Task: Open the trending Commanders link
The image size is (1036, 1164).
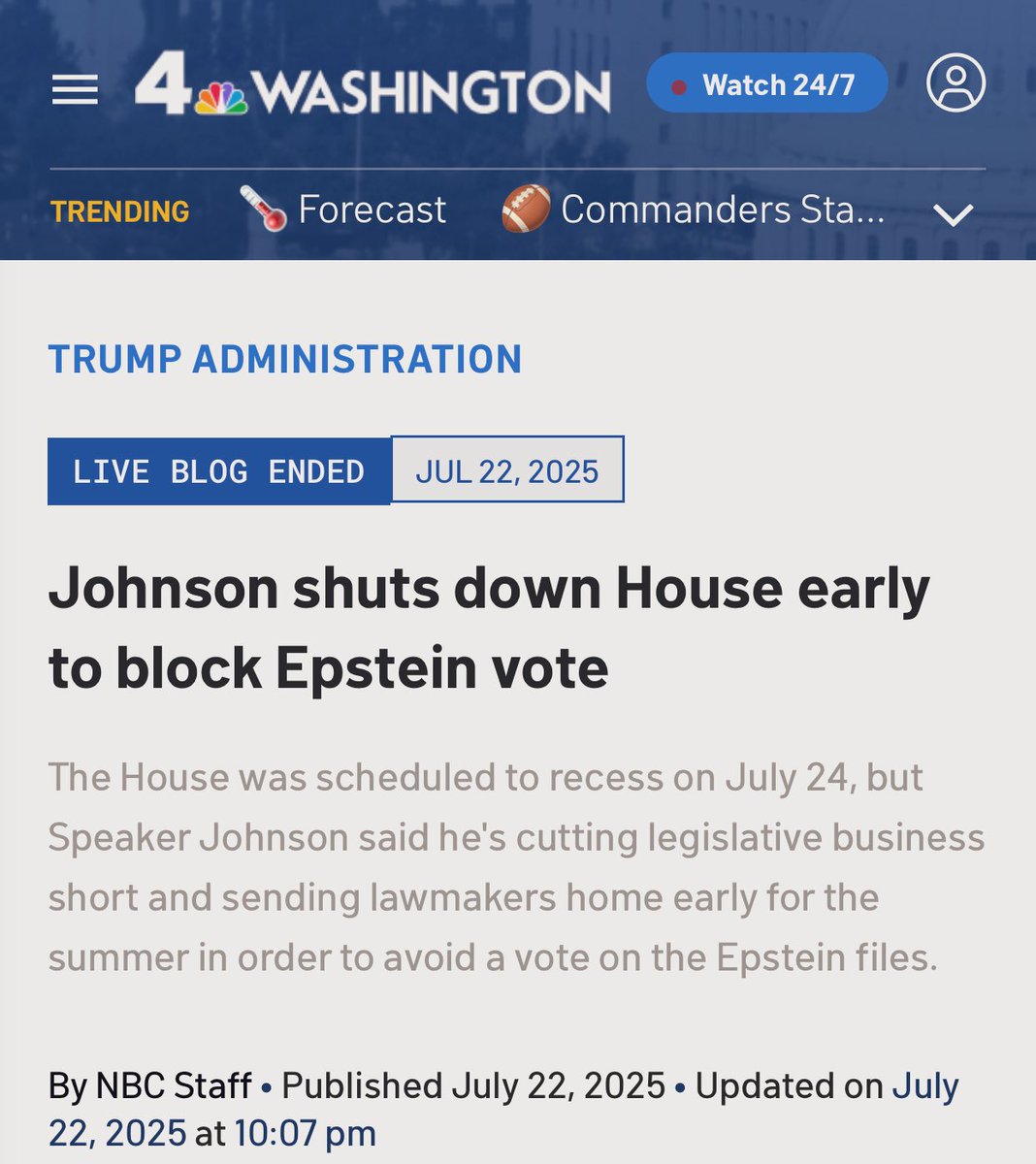Action: pos(693,210)
